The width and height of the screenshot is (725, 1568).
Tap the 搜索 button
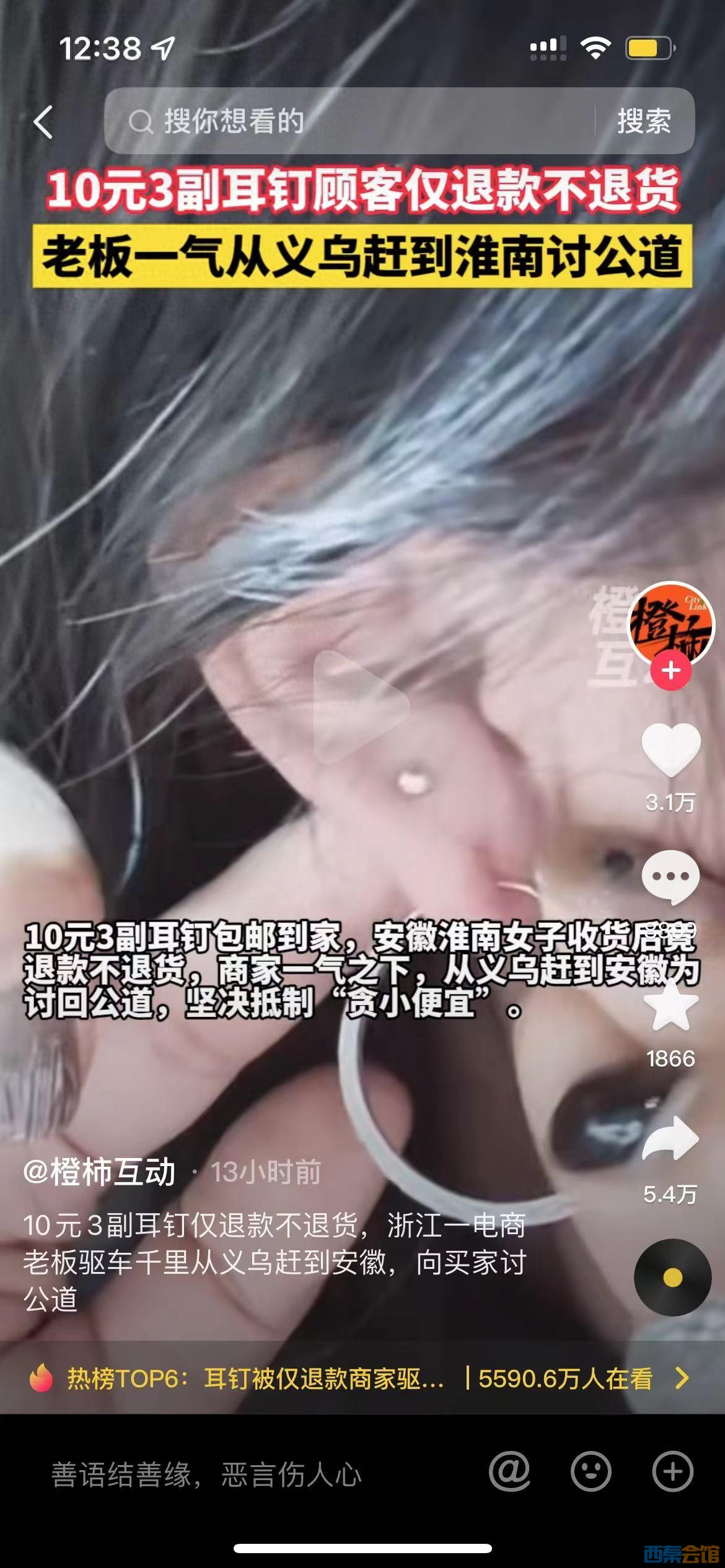click(644, 121)
